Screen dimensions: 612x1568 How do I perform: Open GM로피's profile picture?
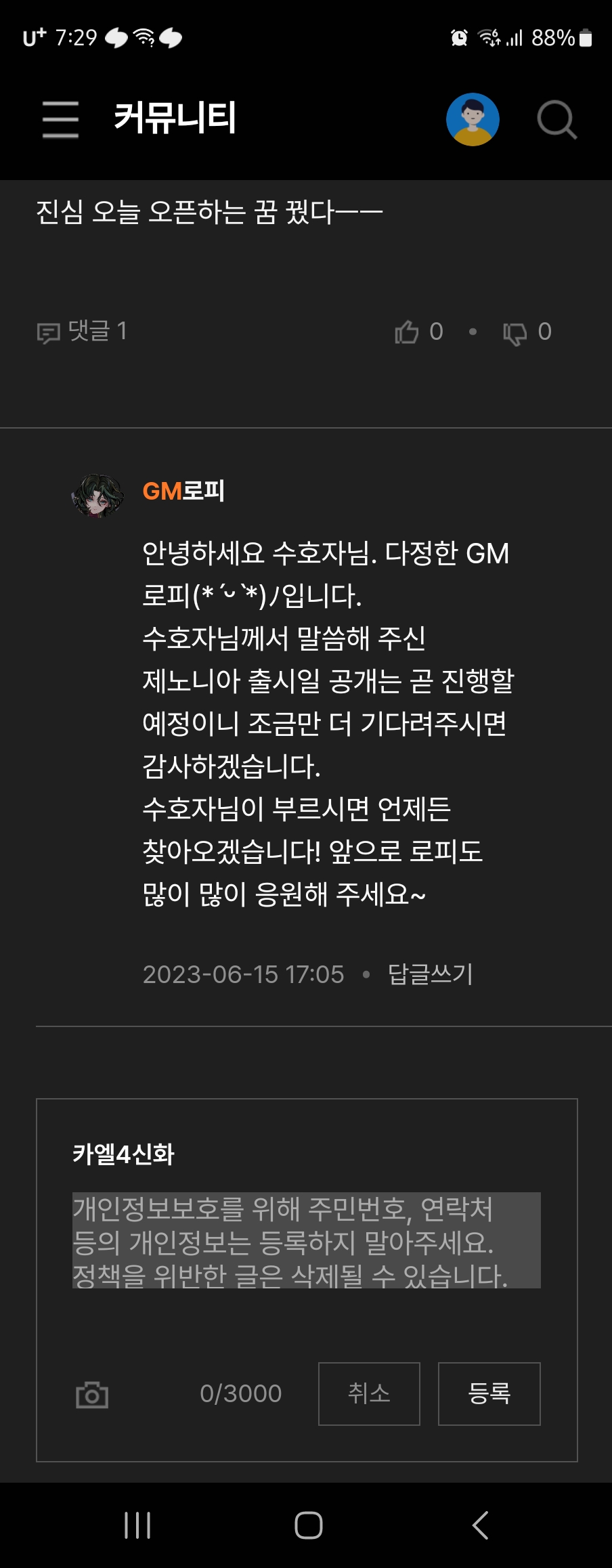tap(98, 496)
